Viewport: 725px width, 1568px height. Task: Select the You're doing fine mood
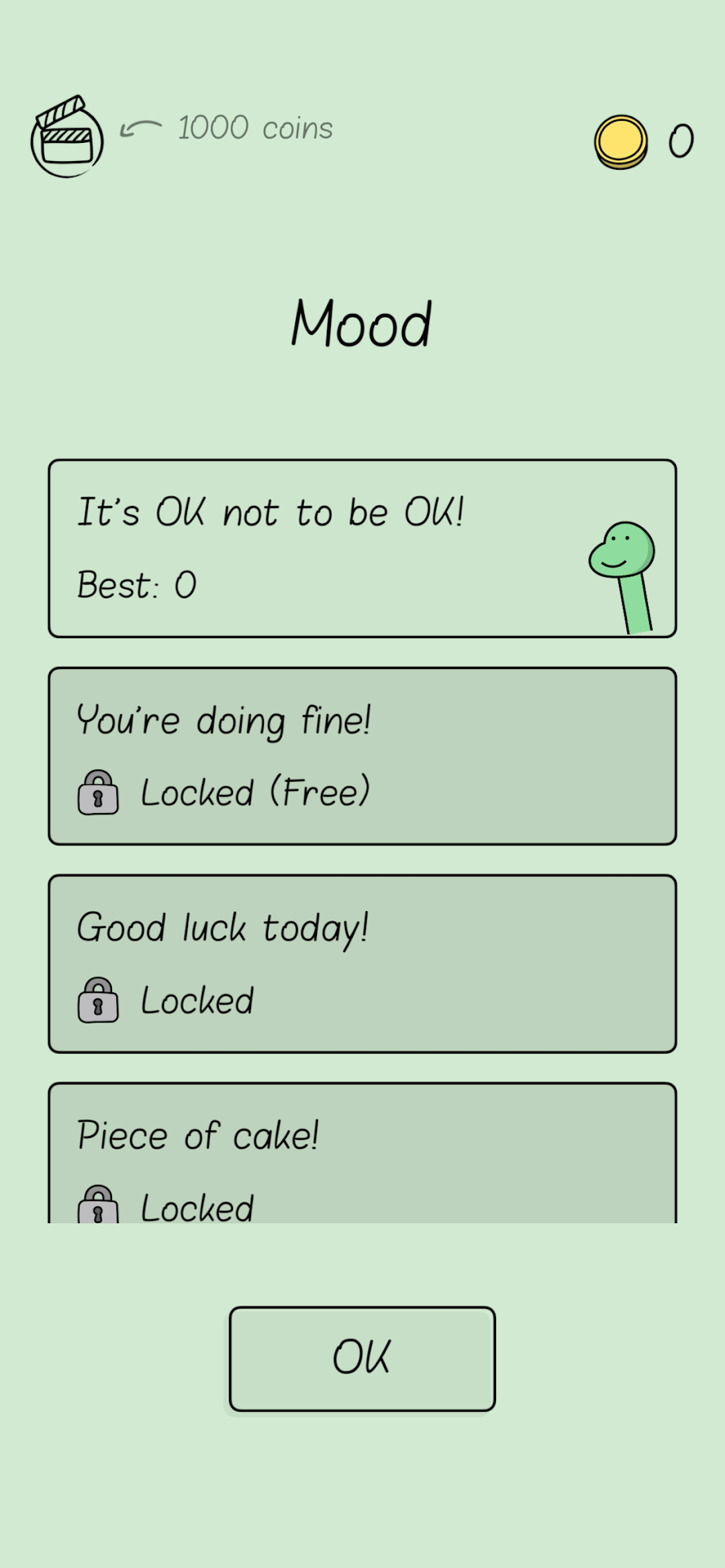(x=362, y=753)
